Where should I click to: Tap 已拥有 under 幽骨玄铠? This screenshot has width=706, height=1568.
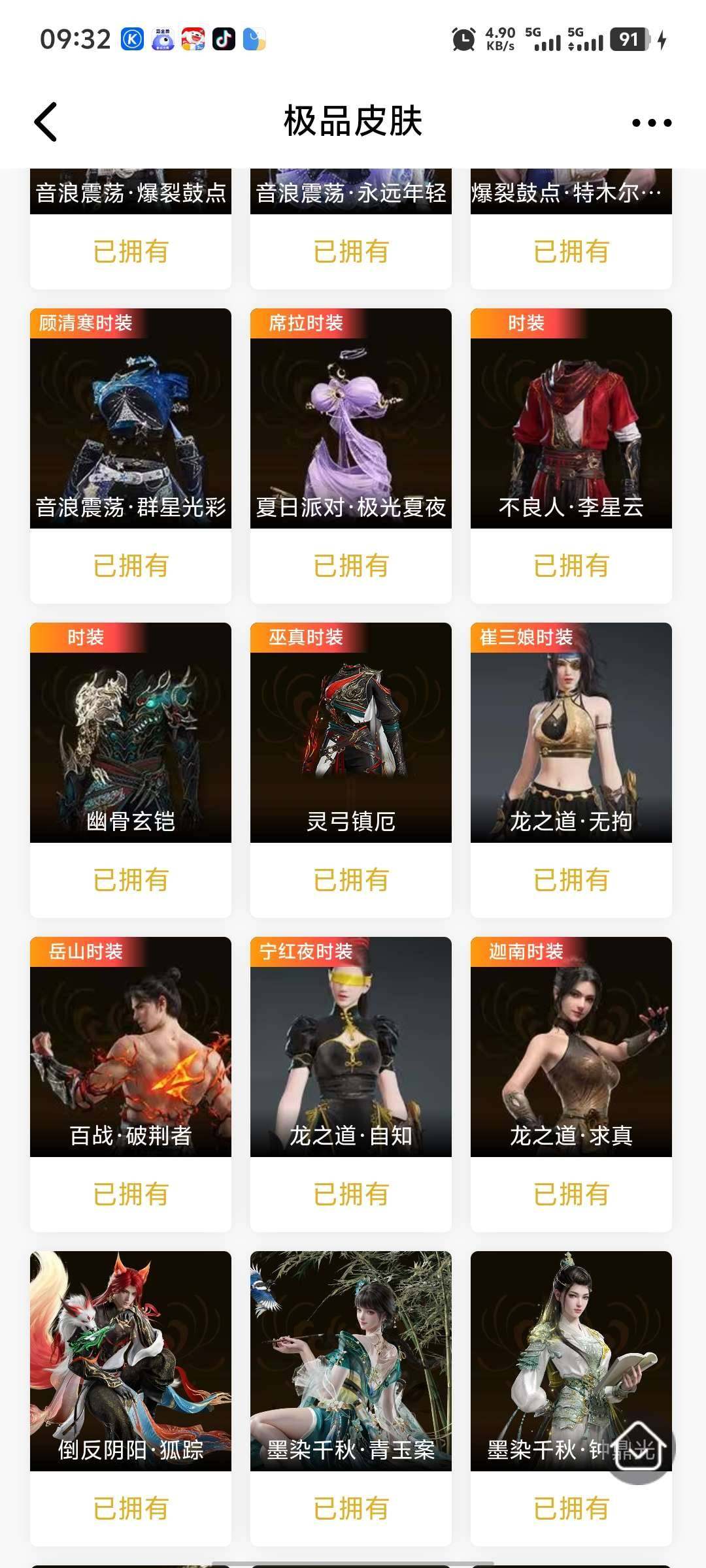130,880
